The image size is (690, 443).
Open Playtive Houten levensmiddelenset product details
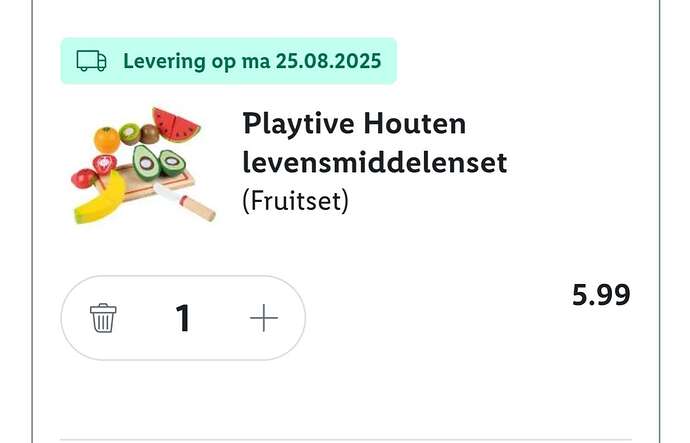[374, 143]
